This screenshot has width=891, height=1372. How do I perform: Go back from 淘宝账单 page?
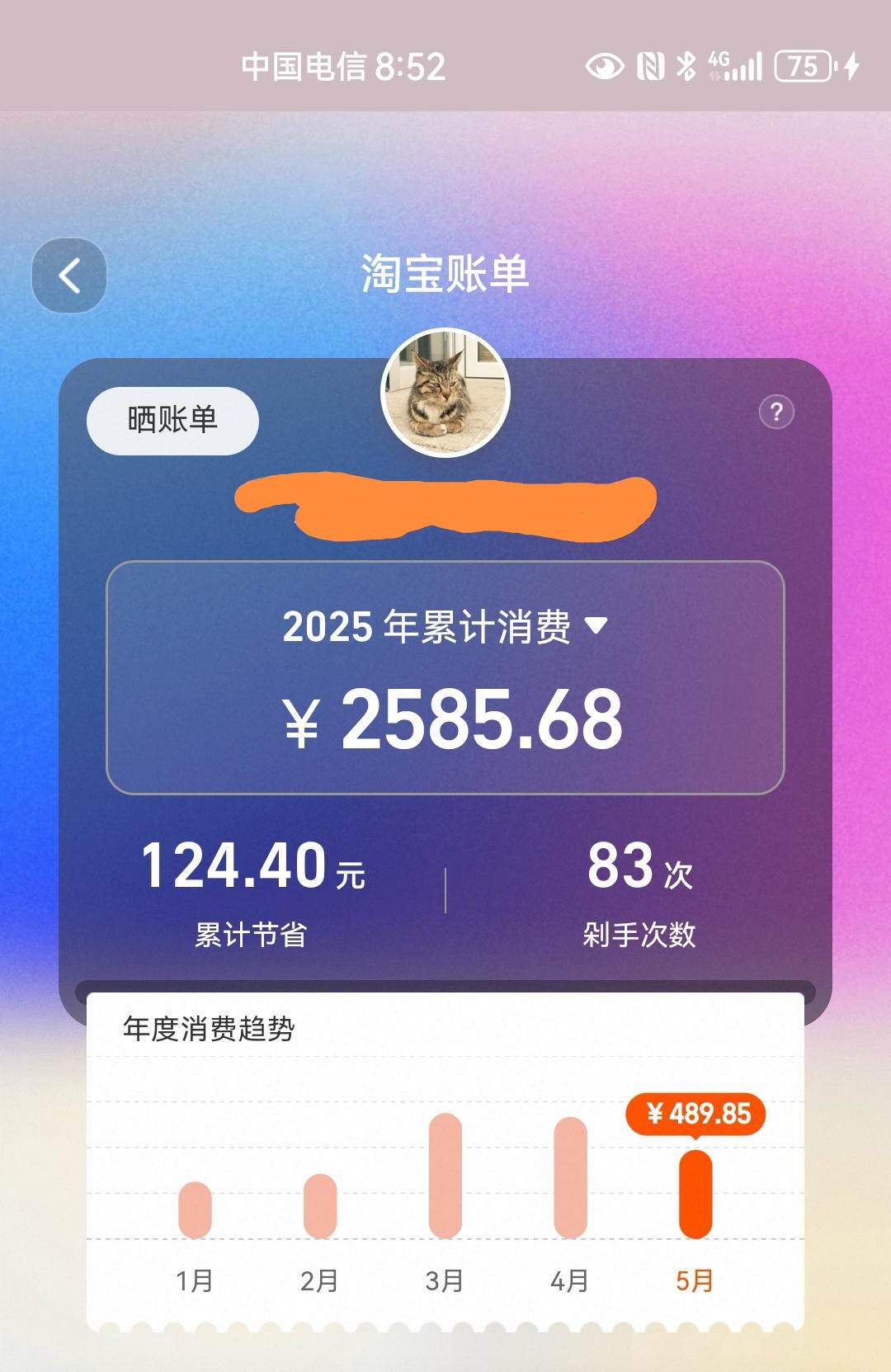click(x=69, y=276)
